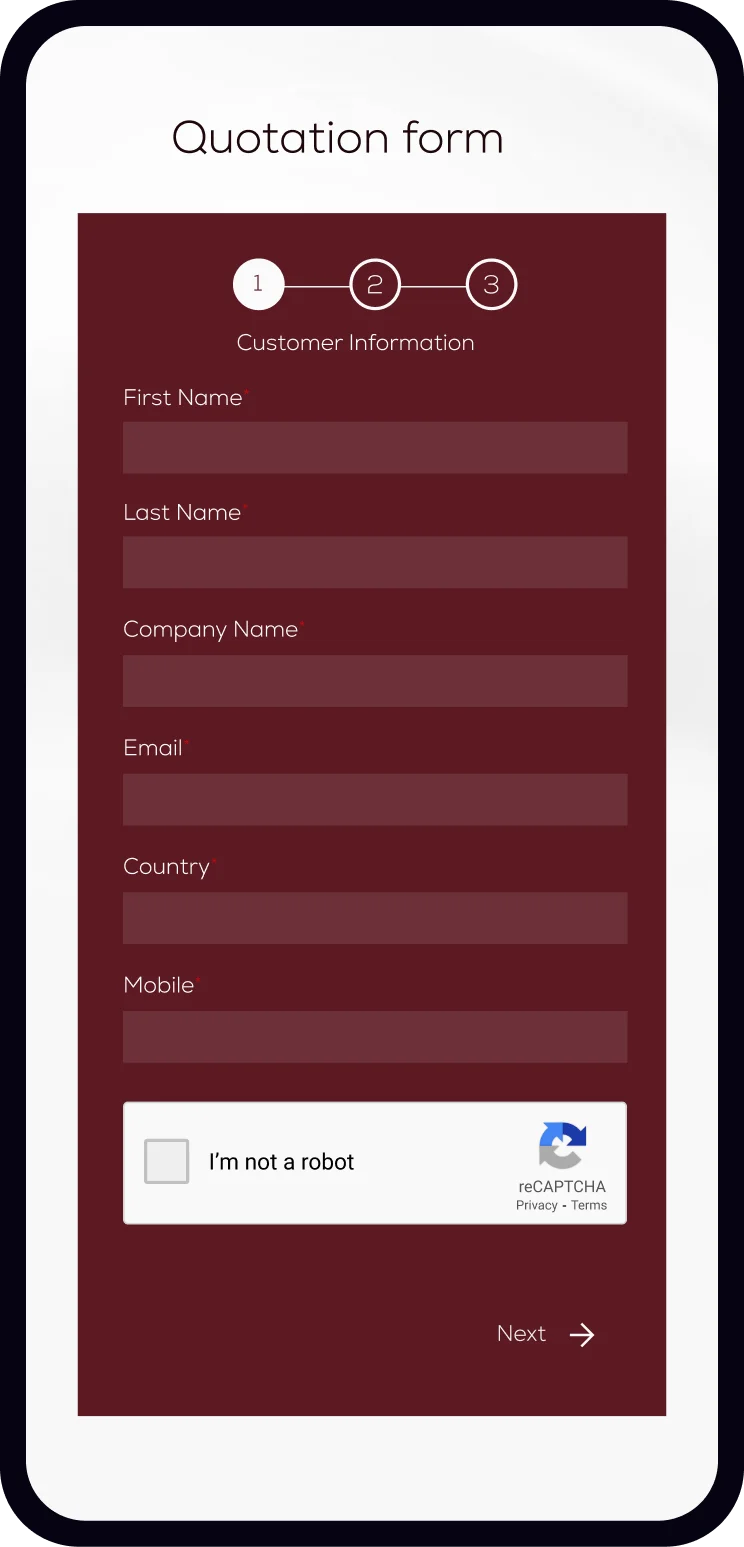Check the I'm not a robot box
744x1547 pixels.
[x=166, y=1162]
